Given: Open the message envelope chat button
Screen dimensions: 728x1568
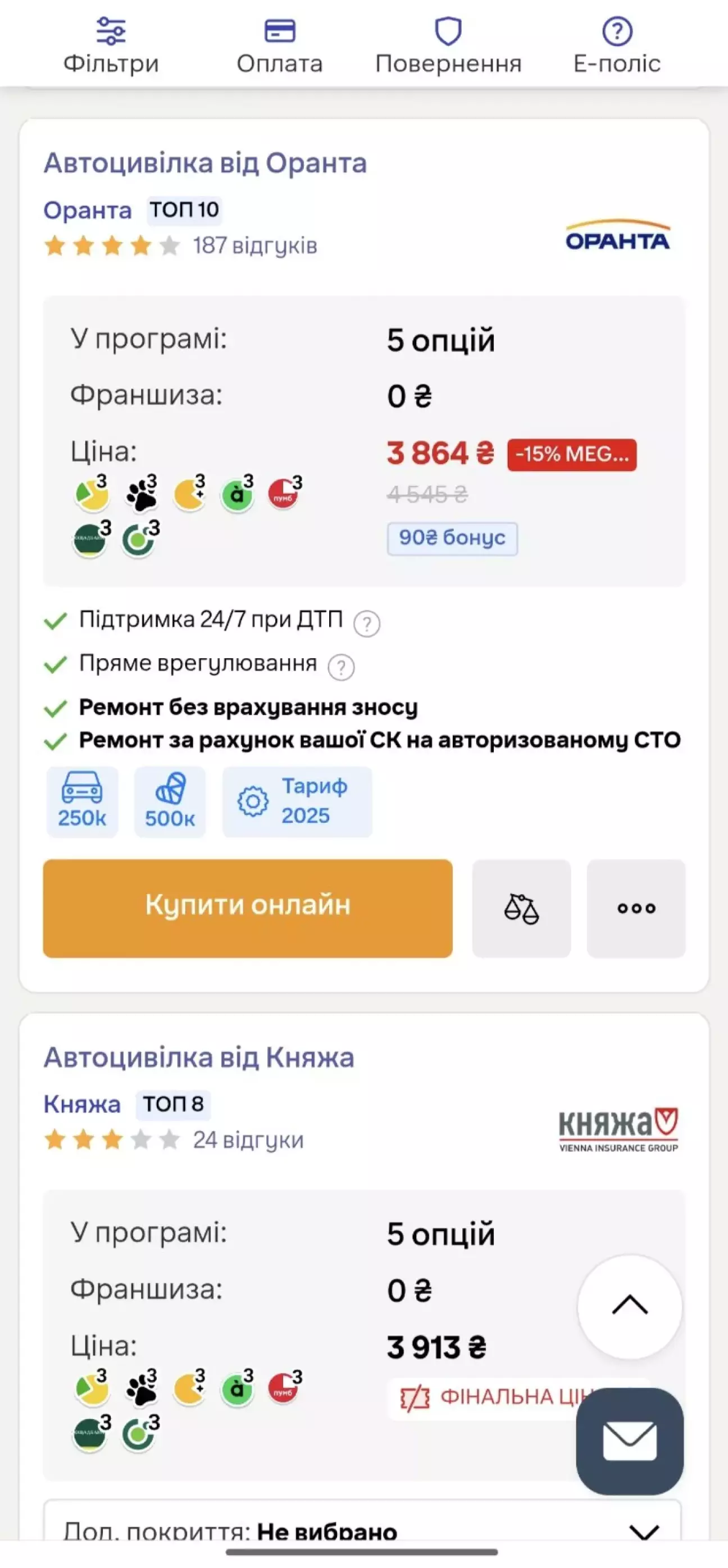Looking at the screenshot, I should (x=629, y=1441).
